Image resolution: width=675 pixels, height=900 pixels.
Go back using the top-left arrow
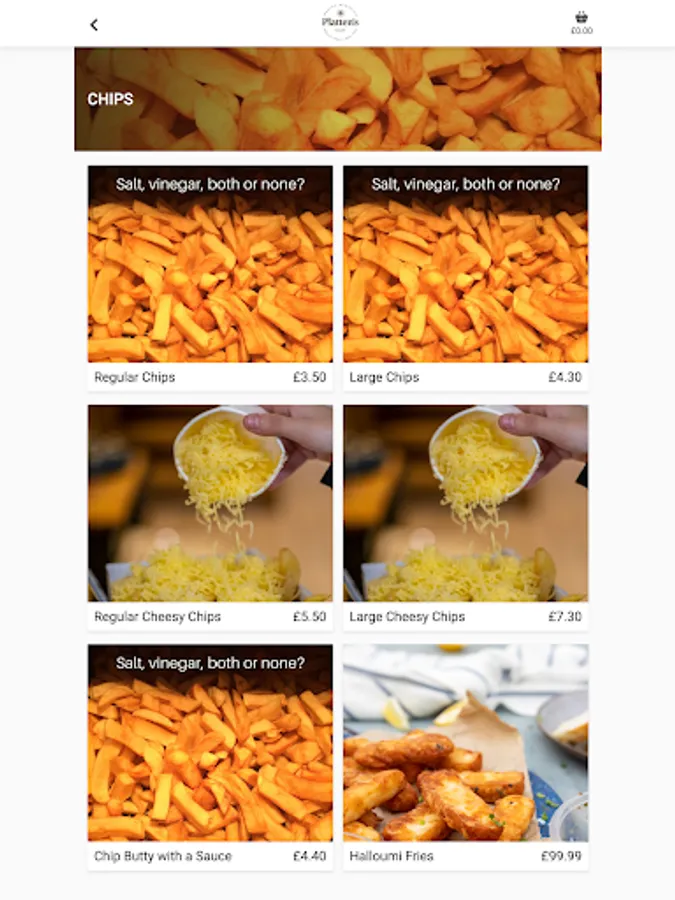[94, 25]
